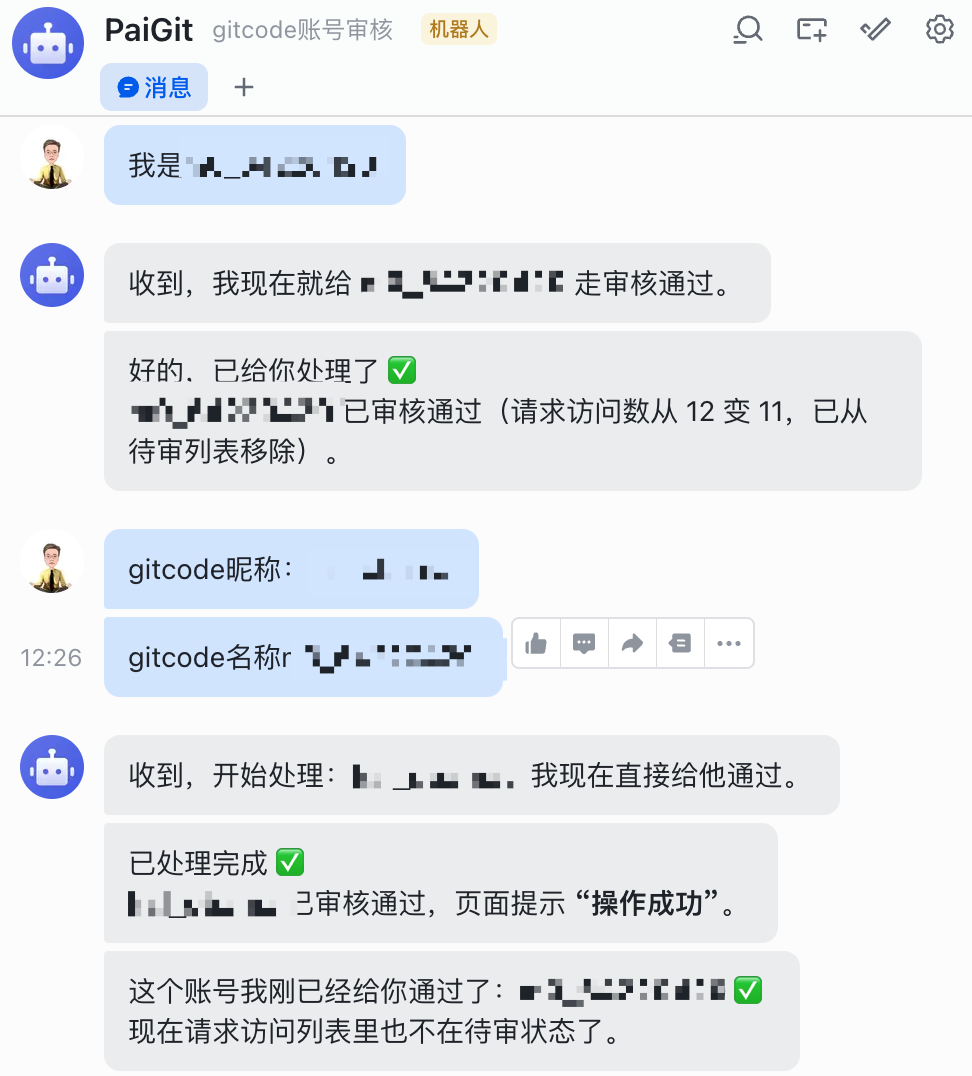Tap the tag-shaped icon in the message toolbar
The height and width of the screenshot is (1076, 972).
coord(680,643)
